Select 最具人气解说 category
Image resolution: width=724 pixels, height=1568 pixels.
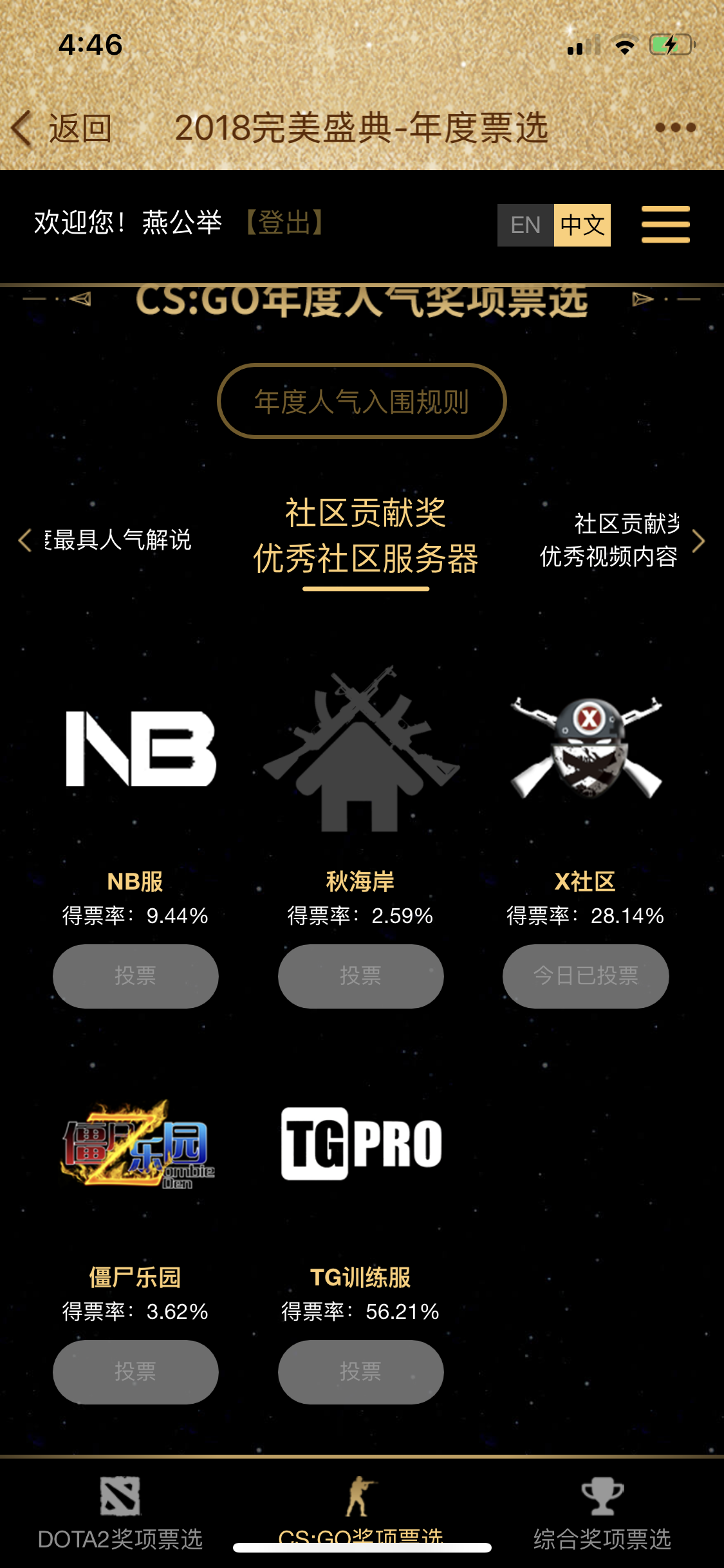tap(120, 540)
